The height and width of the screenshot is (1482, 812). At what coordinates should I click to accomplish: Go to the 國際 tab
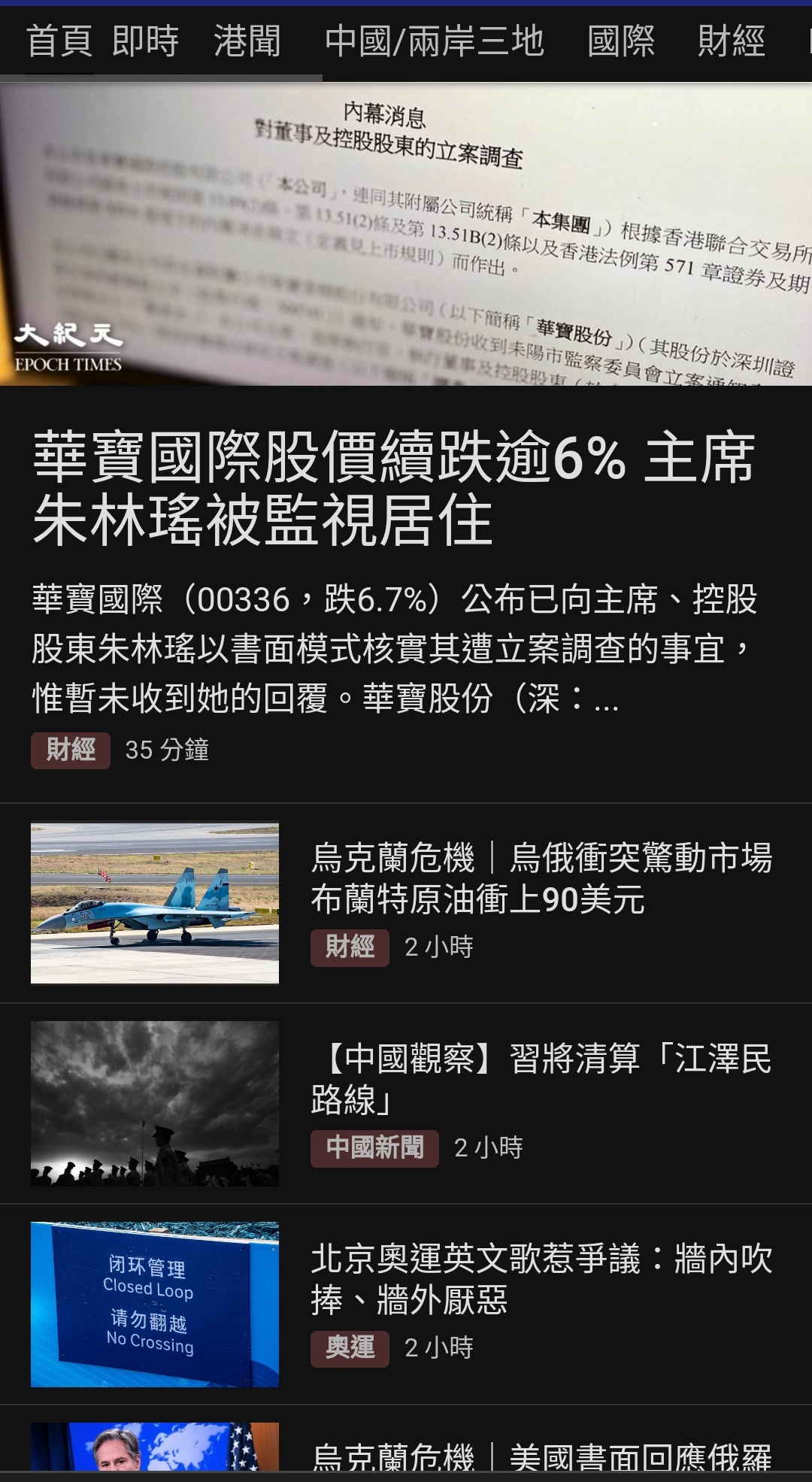(620, 41)
